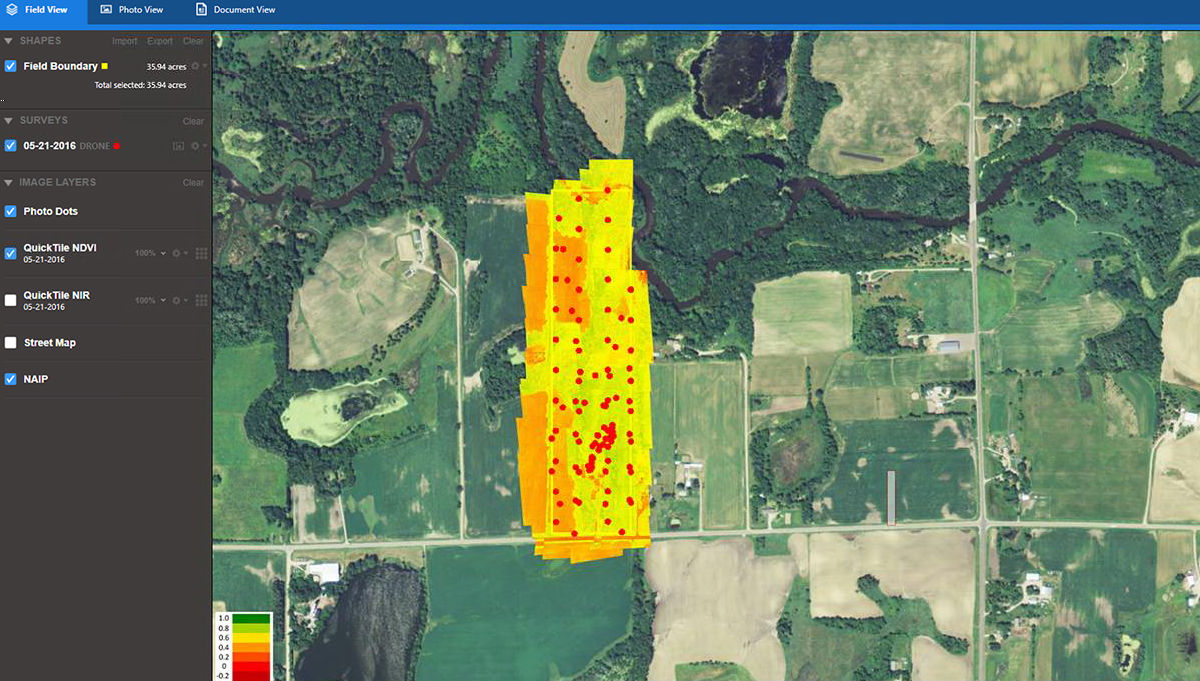The image size is (1200, 681).
Task: Clear the Shapes section
Action: (193, 41)
